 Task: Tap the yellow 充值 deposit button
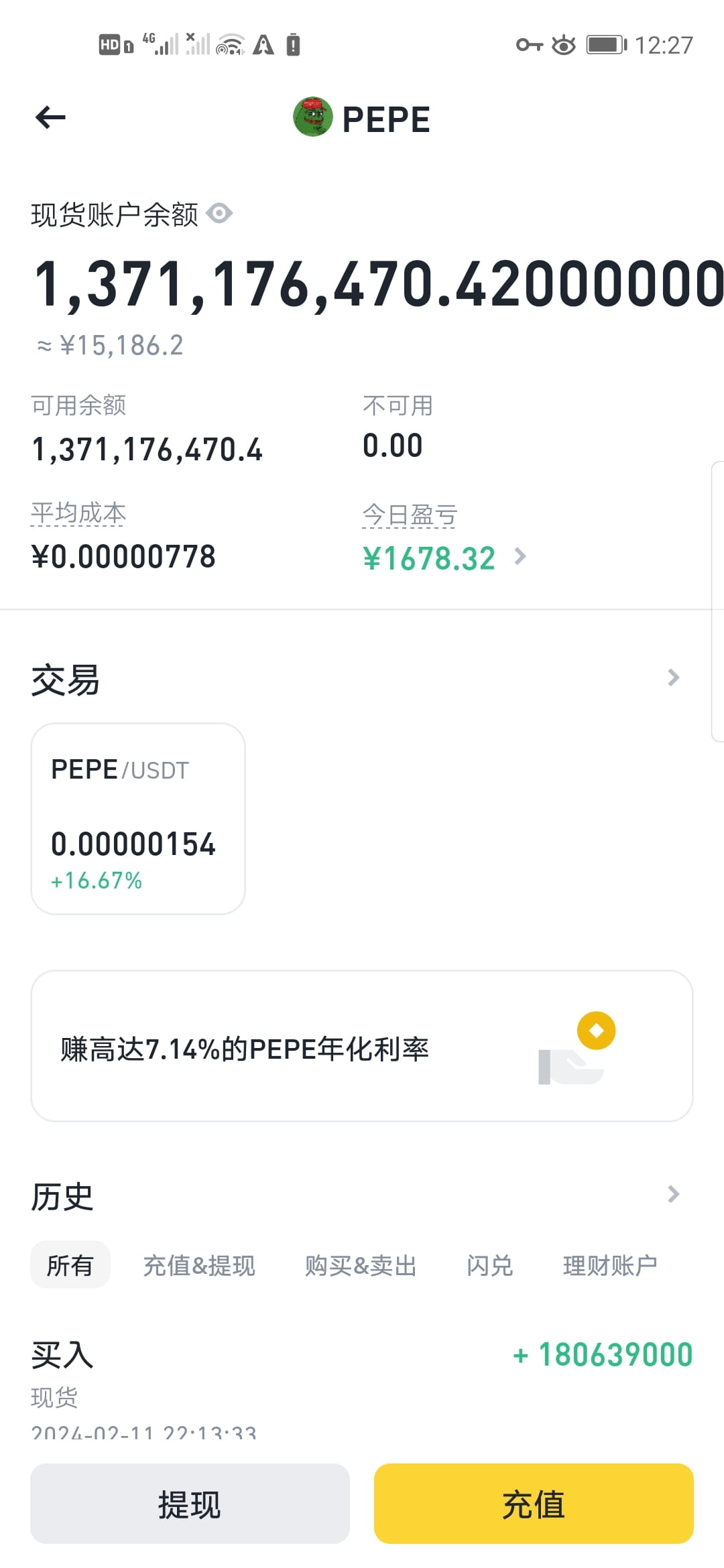click(534, 1504)
